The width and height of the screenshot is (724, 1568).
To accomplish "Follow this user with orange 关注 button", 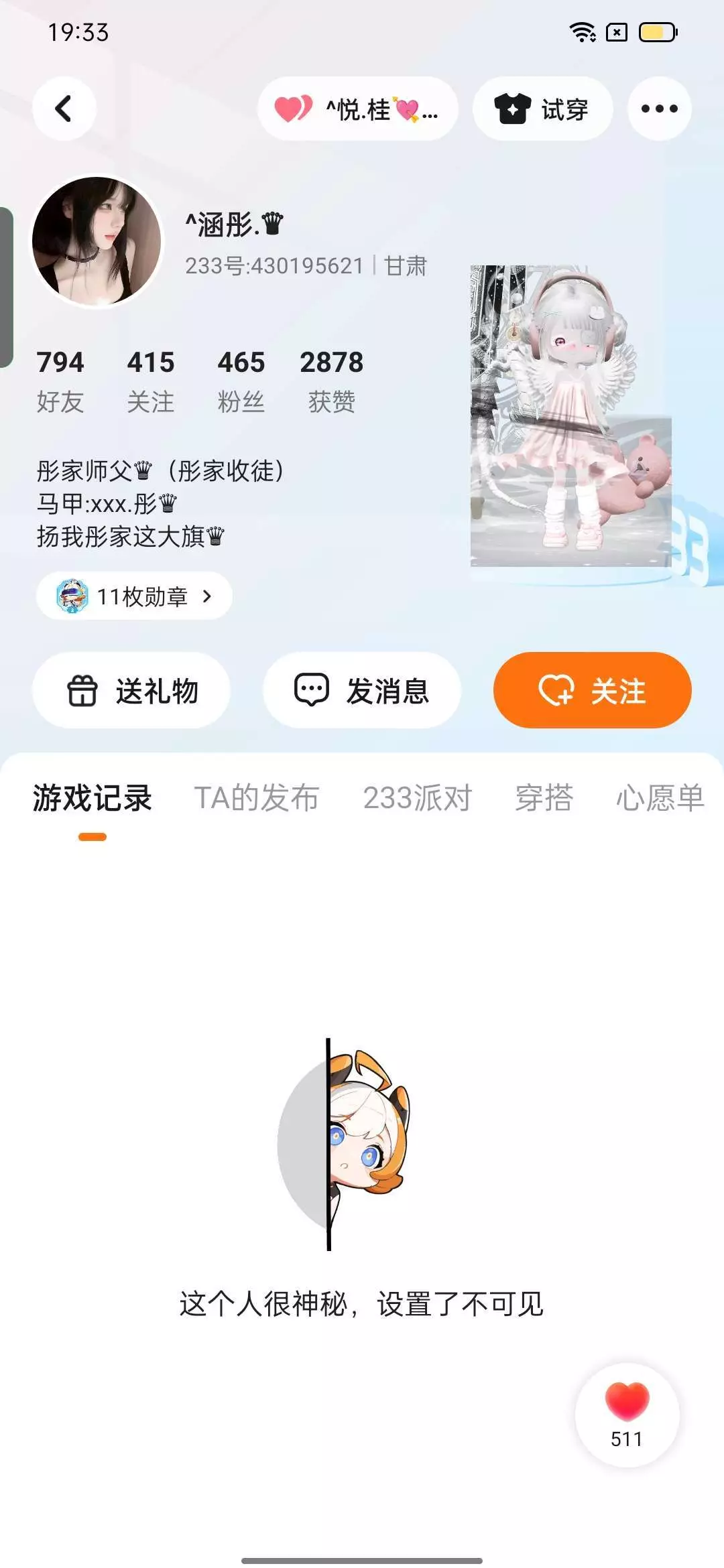I will point(593,690).
